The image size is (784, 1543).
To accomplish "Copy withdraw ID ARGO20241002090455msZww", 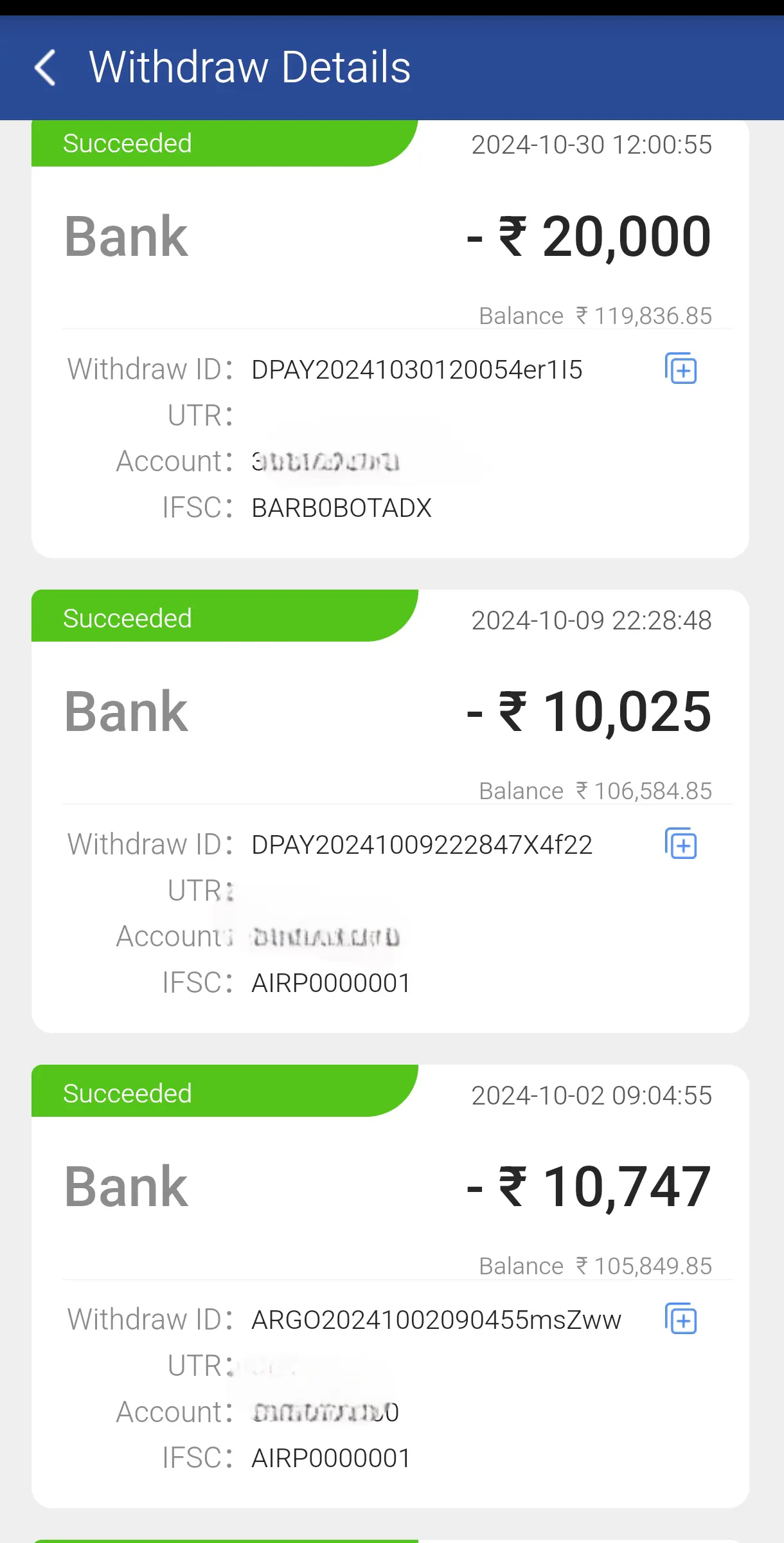I will (x=681, y=1319).
